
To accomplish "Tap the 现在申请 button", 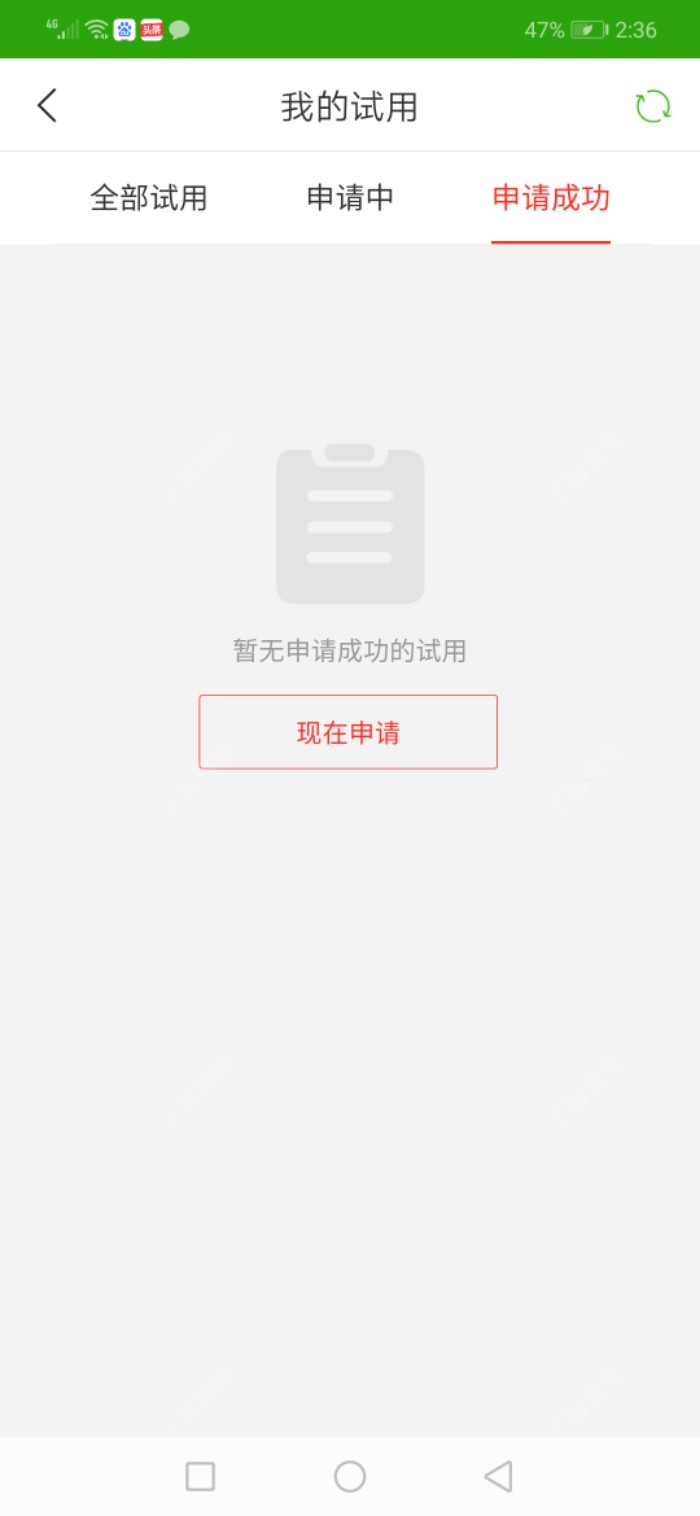I will (348, 732).
